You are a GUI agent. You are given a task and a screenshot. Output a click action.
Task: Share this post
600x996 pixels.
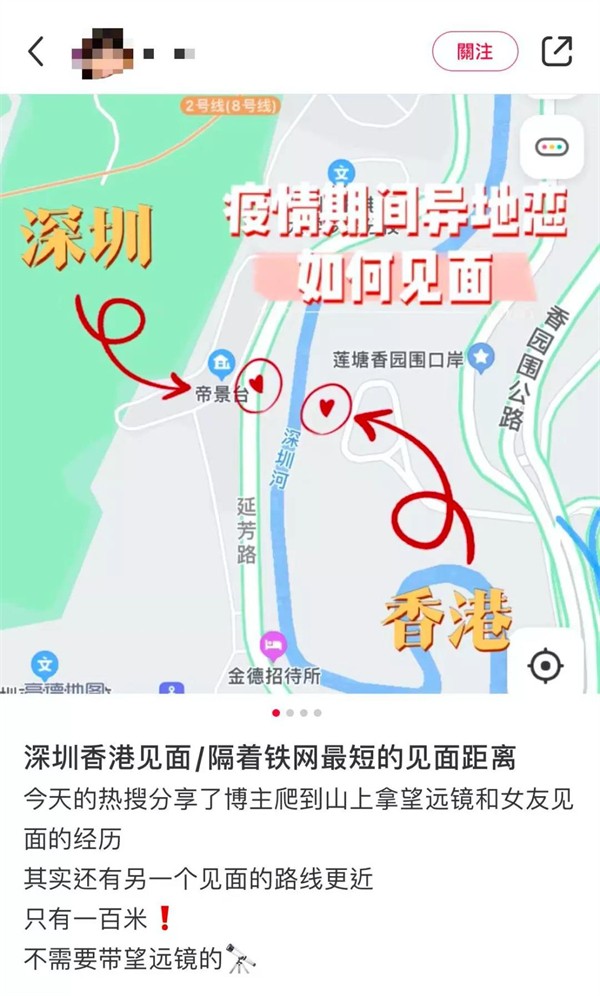[x=556, y=52]
